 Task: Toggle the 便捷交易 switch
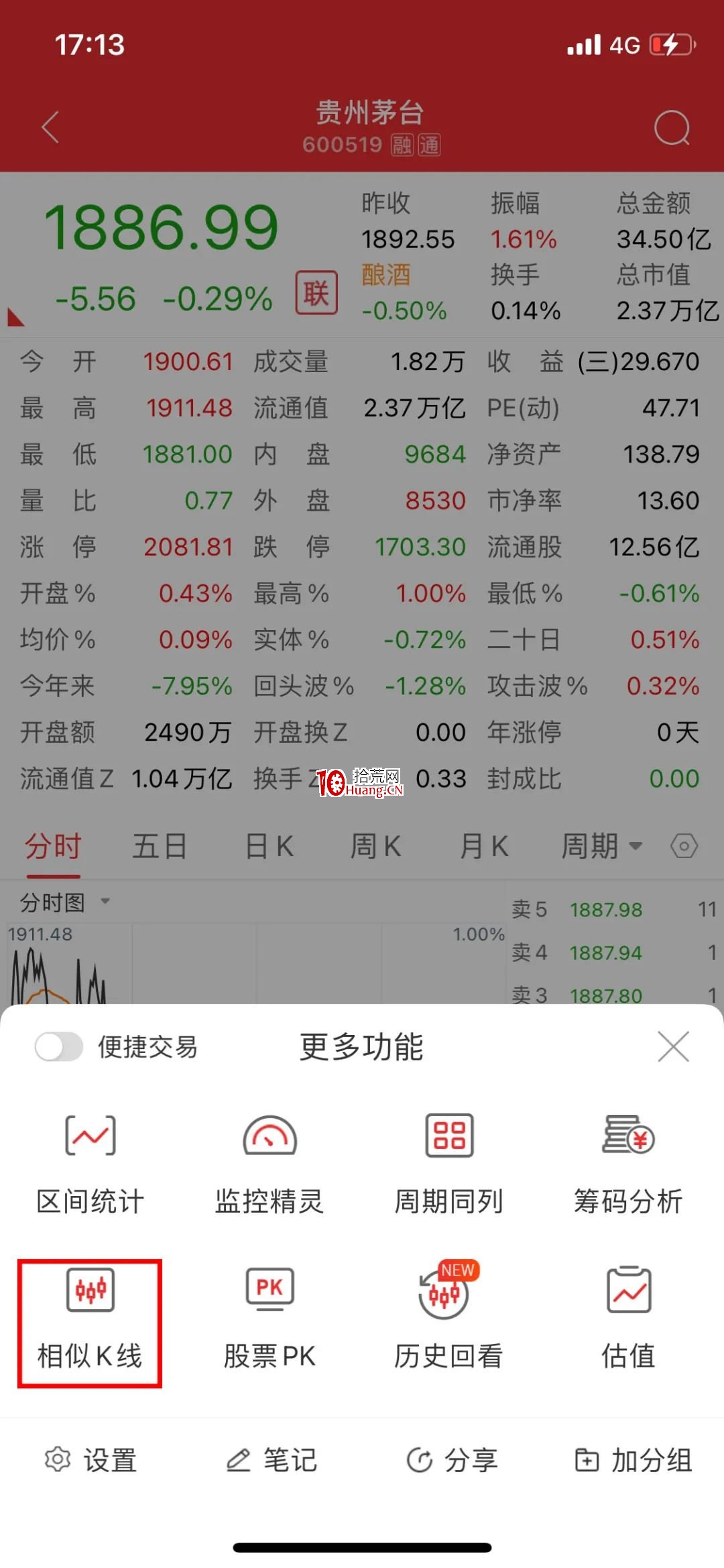[59, 1046]
